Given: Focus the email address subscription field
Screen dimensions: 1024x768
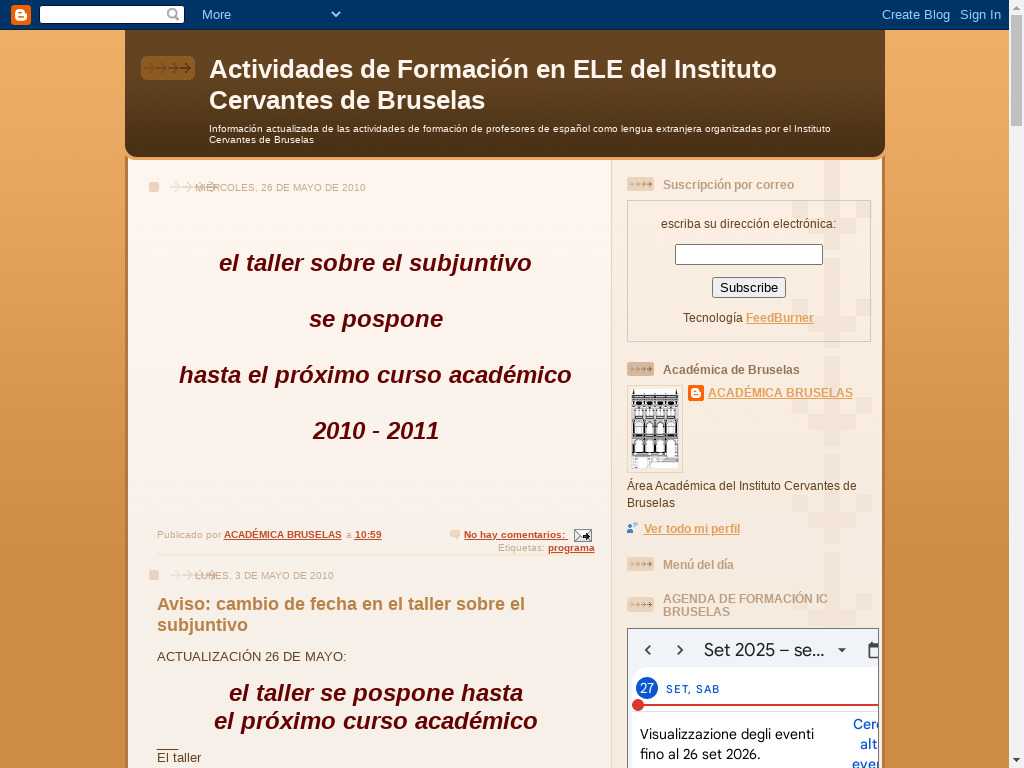Looking at the screenshot, I should pyautogui.click(x=748, y=255).
